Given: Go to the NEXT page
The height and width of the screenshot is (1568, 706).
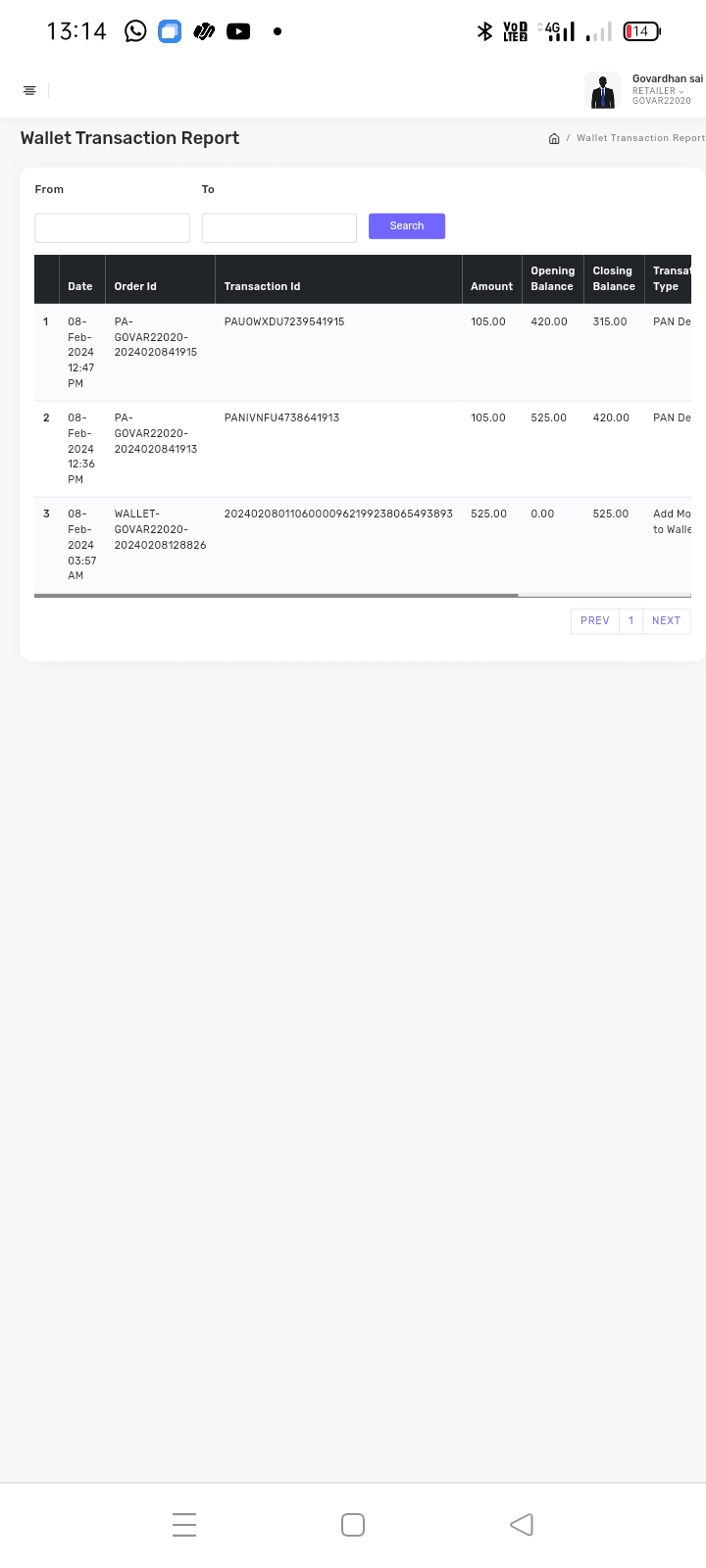Looking at the screenshot, I should (x=666, y=620).
